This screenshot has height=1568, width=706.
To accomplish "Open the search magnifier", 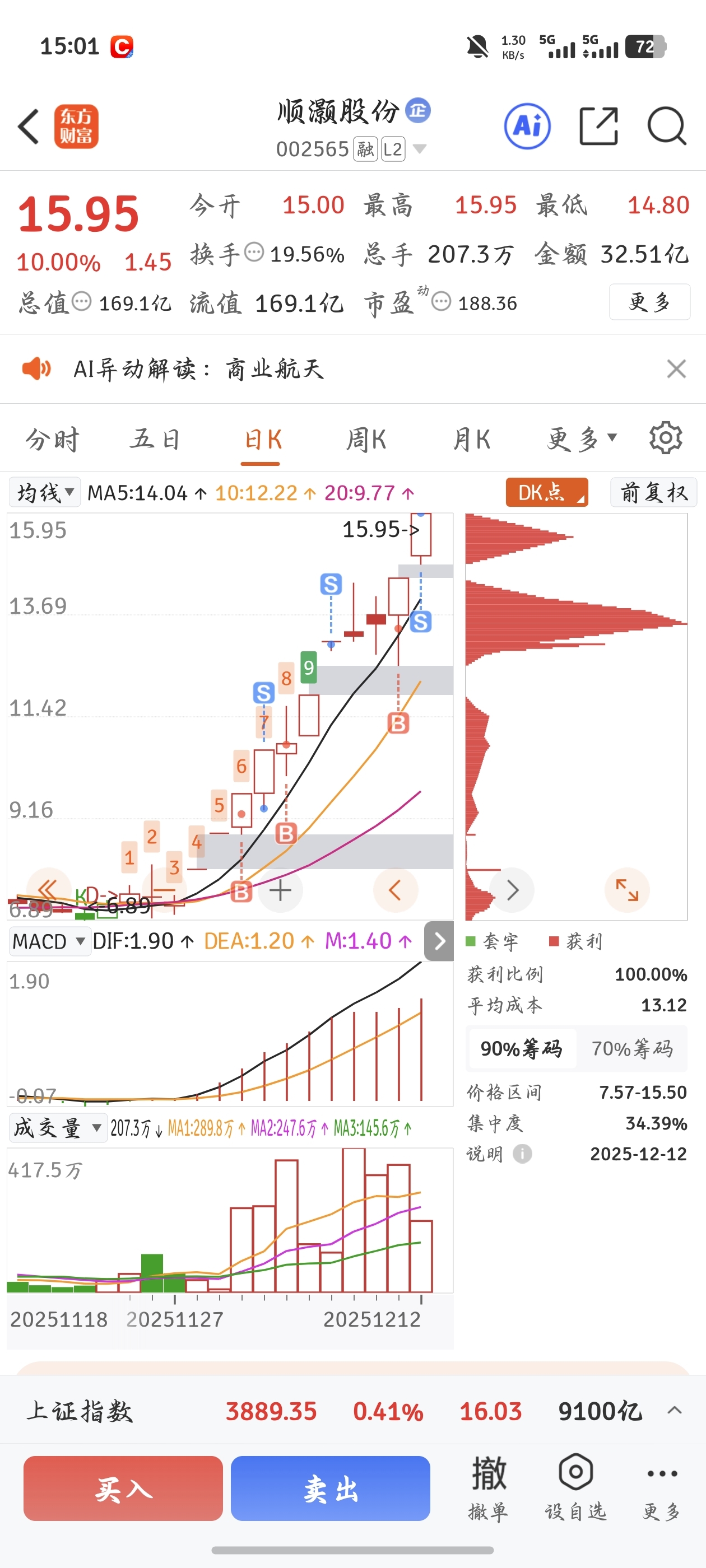I will [666, 126].
